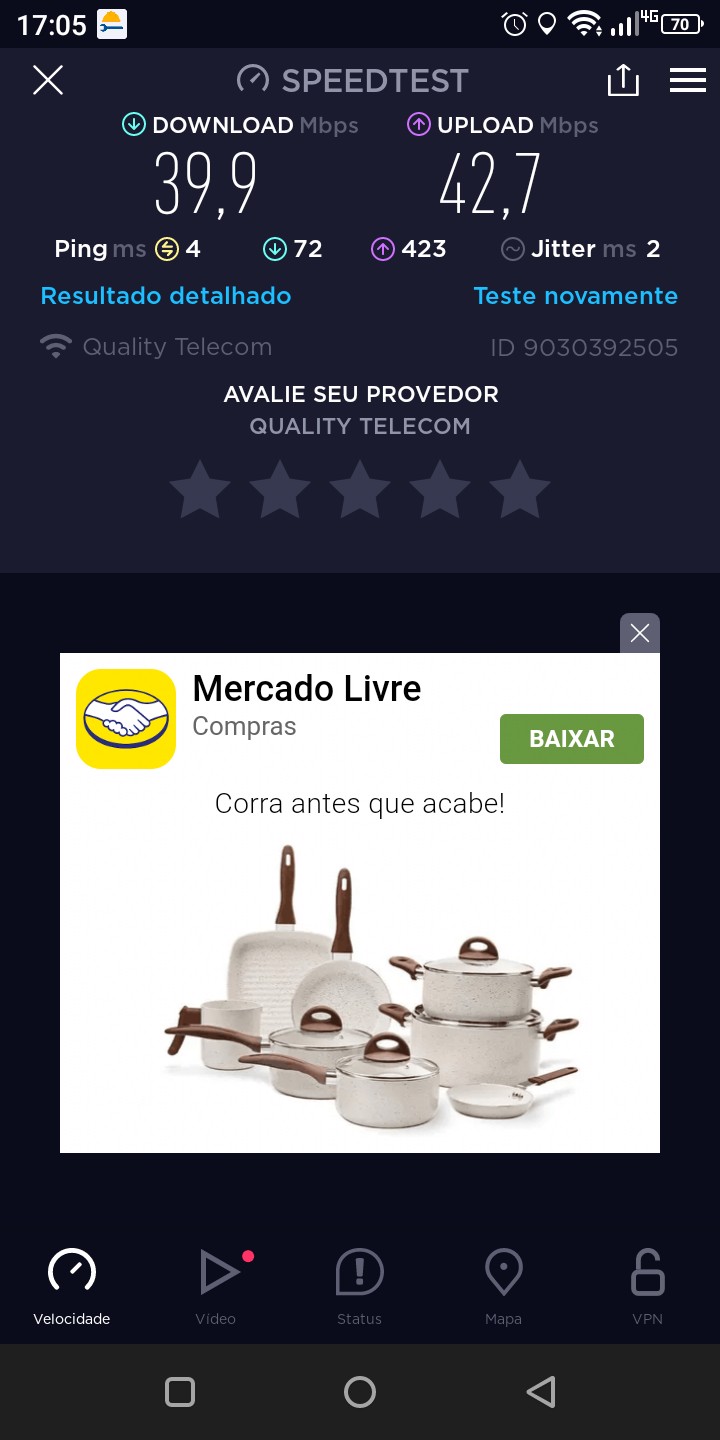This screenshot has height=1440, width=720.
Task: Switch to the Status tab
Action: pos(359,1285)
